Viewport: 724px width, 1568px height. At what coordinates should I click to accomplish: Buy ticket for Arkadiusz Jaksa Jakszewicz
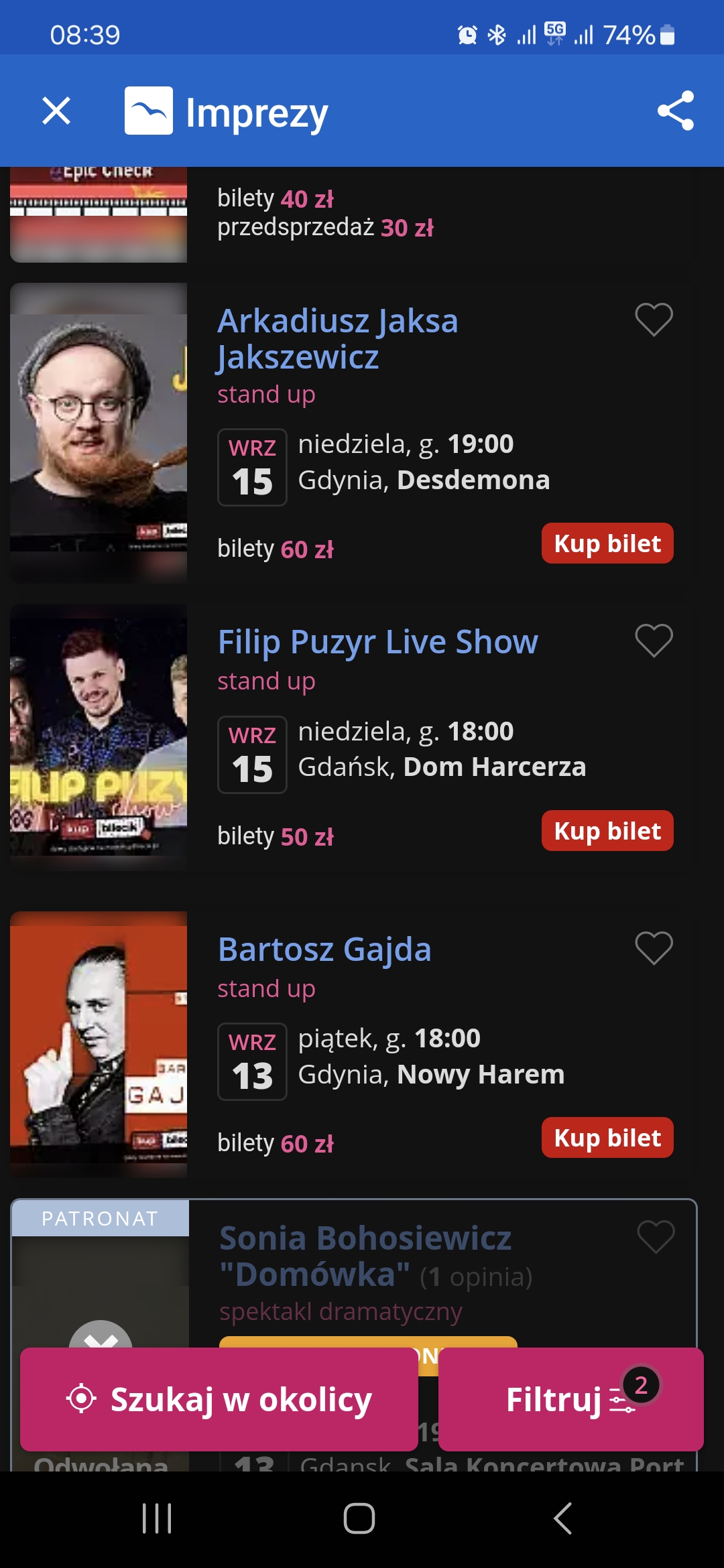click(x=607, y=543)
